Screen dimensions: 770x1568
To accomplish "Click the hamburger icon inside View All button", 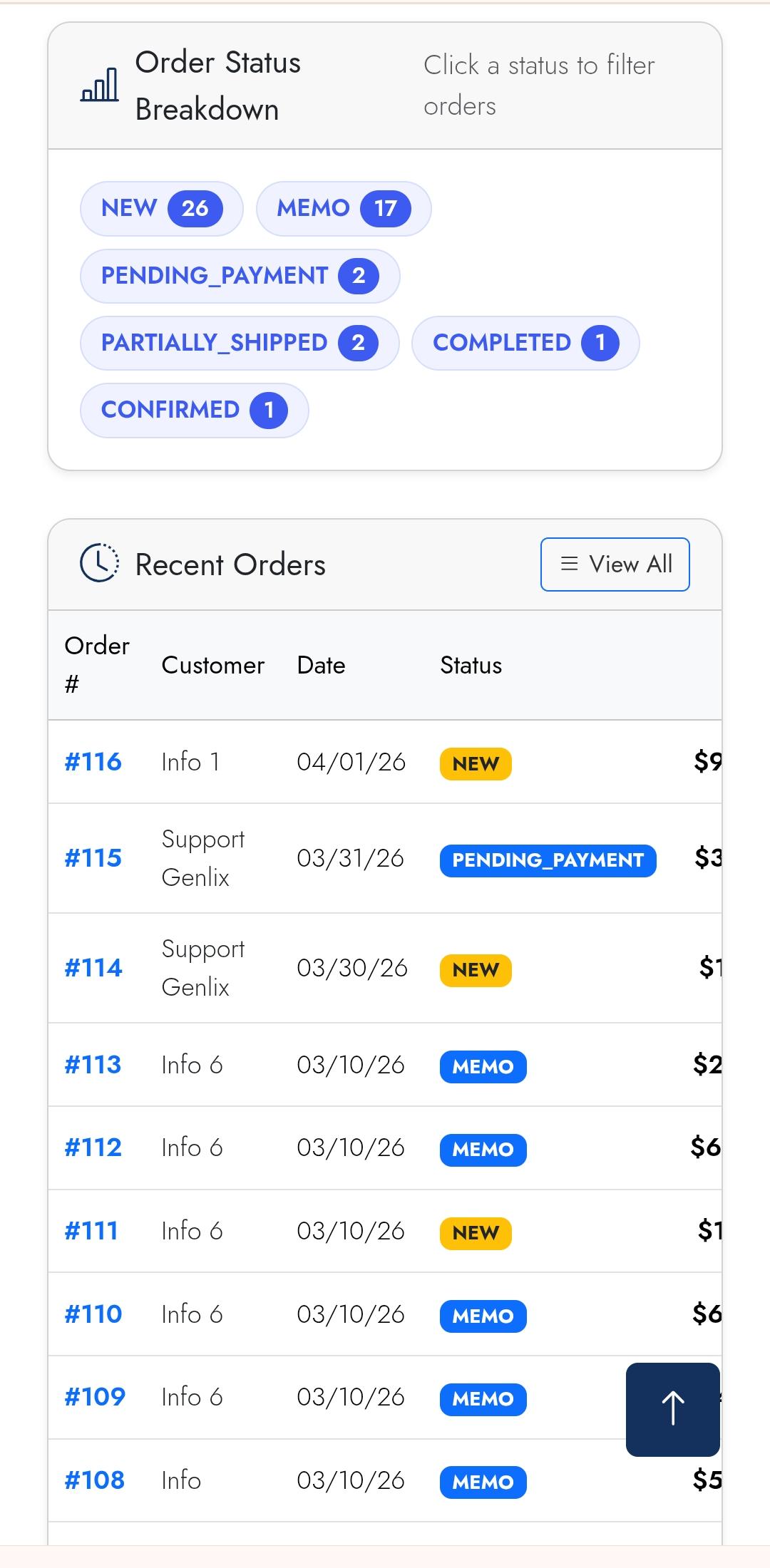I will 569,564.
